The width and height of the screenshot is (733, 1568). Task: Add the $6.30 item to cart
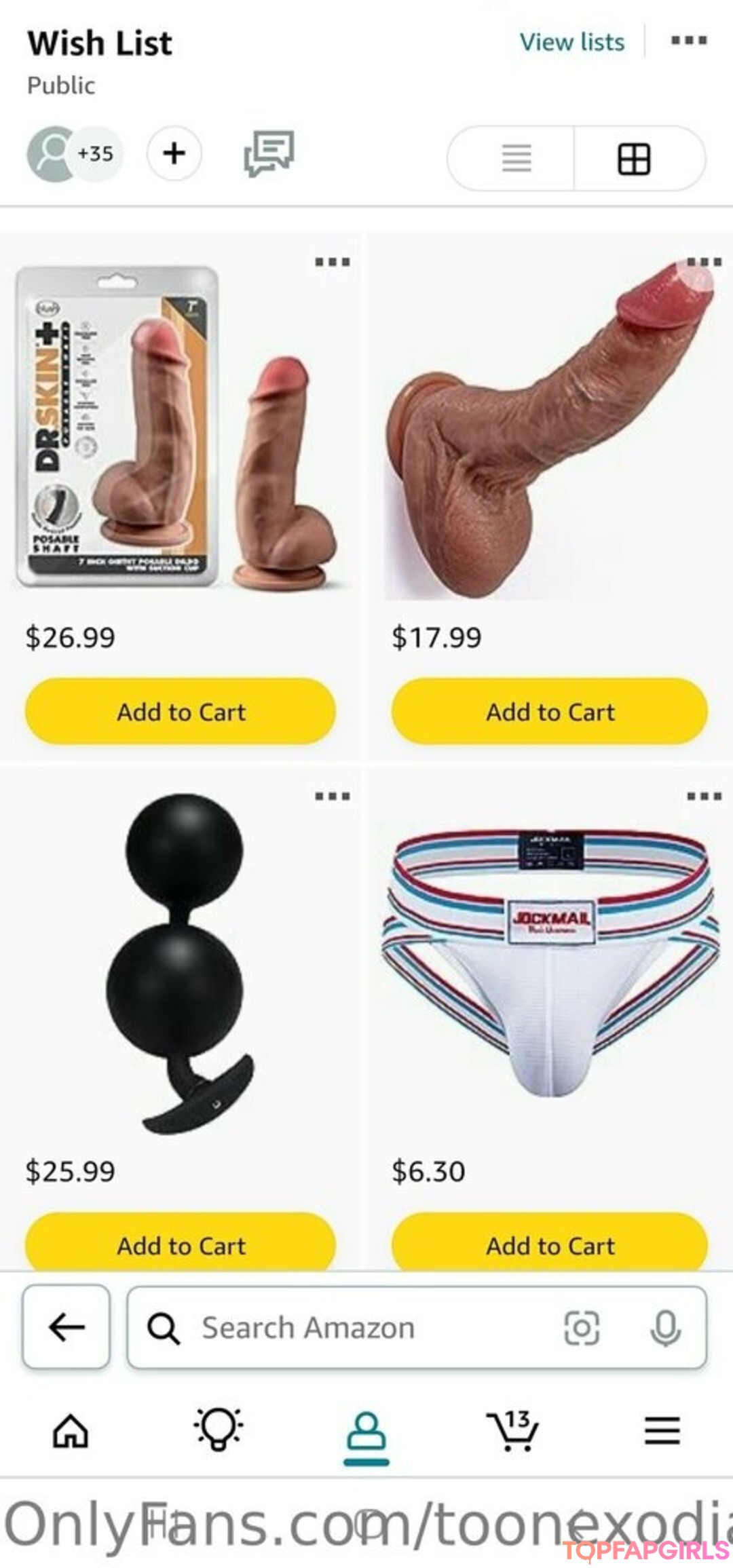(x=550, y=1245)
